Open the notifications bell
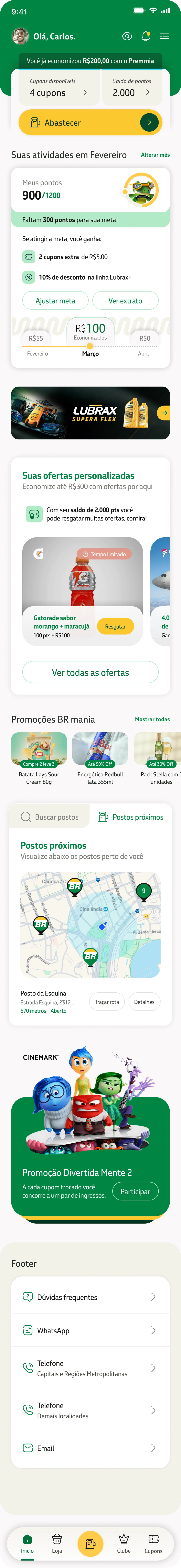This screenshot has width=181, height=1568. (146, 36)
